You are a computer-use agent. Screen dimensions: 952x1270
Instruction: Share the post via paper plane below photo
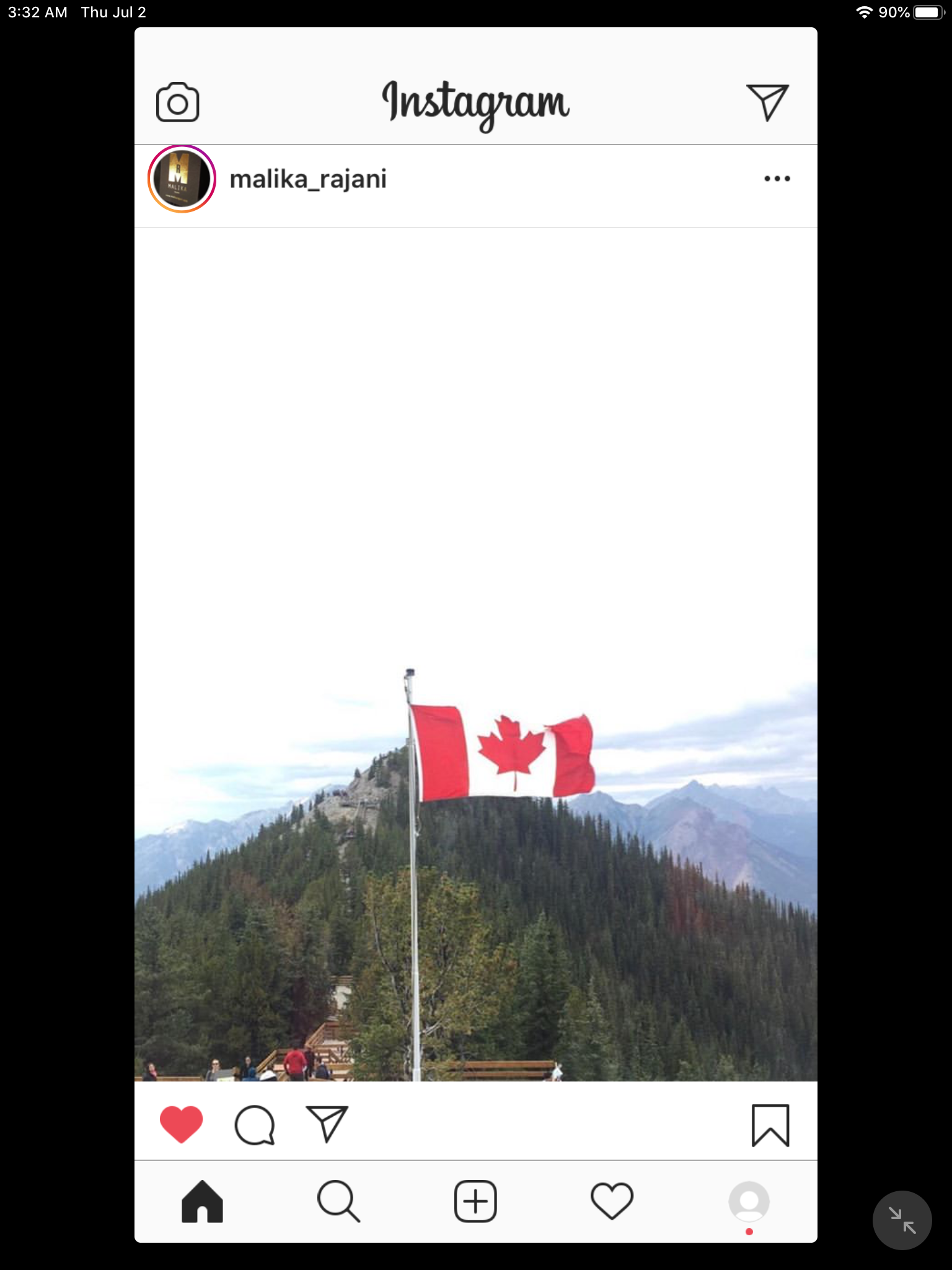coord(327,1124)
